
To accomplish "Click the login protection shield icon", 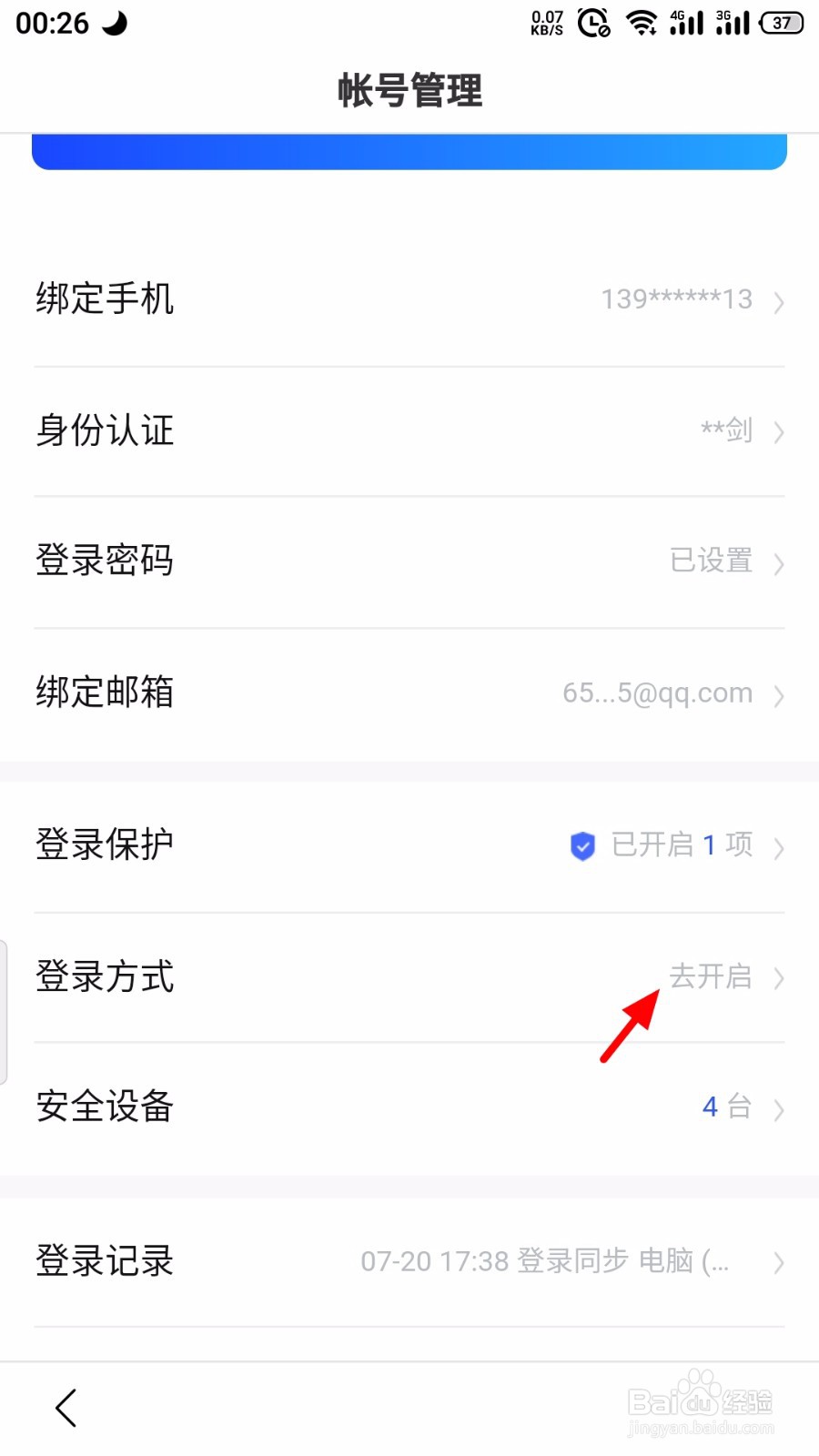I will (x=581, y=845).
